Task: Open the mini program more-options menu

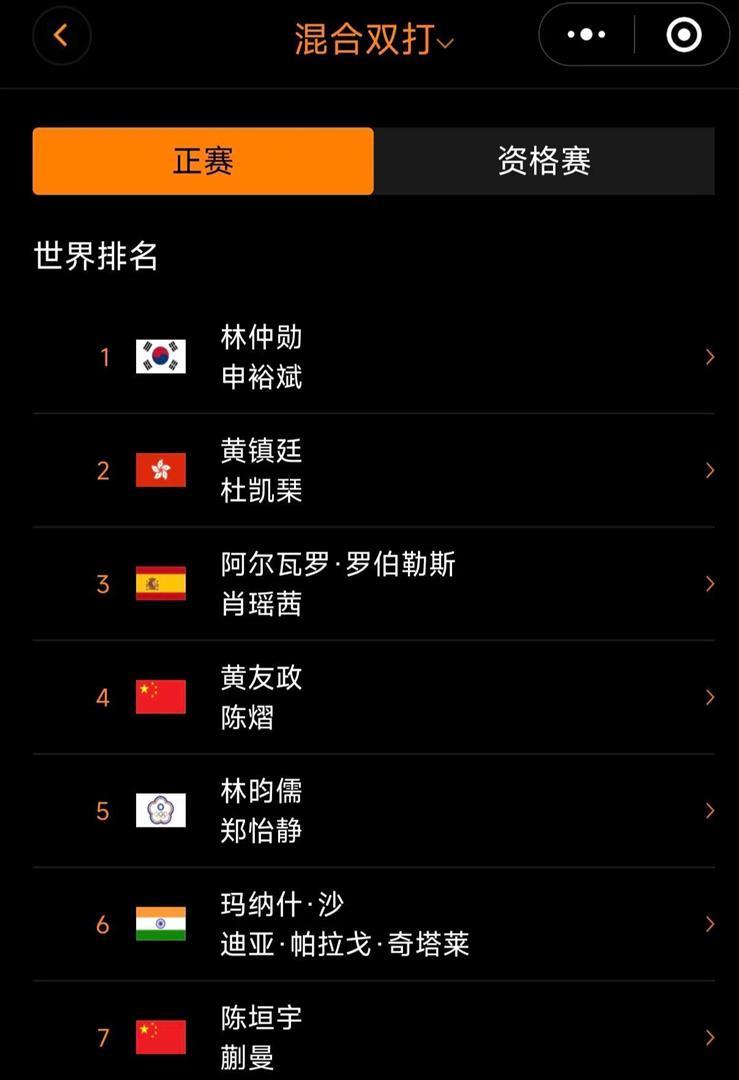Action: tap(587, 35)
